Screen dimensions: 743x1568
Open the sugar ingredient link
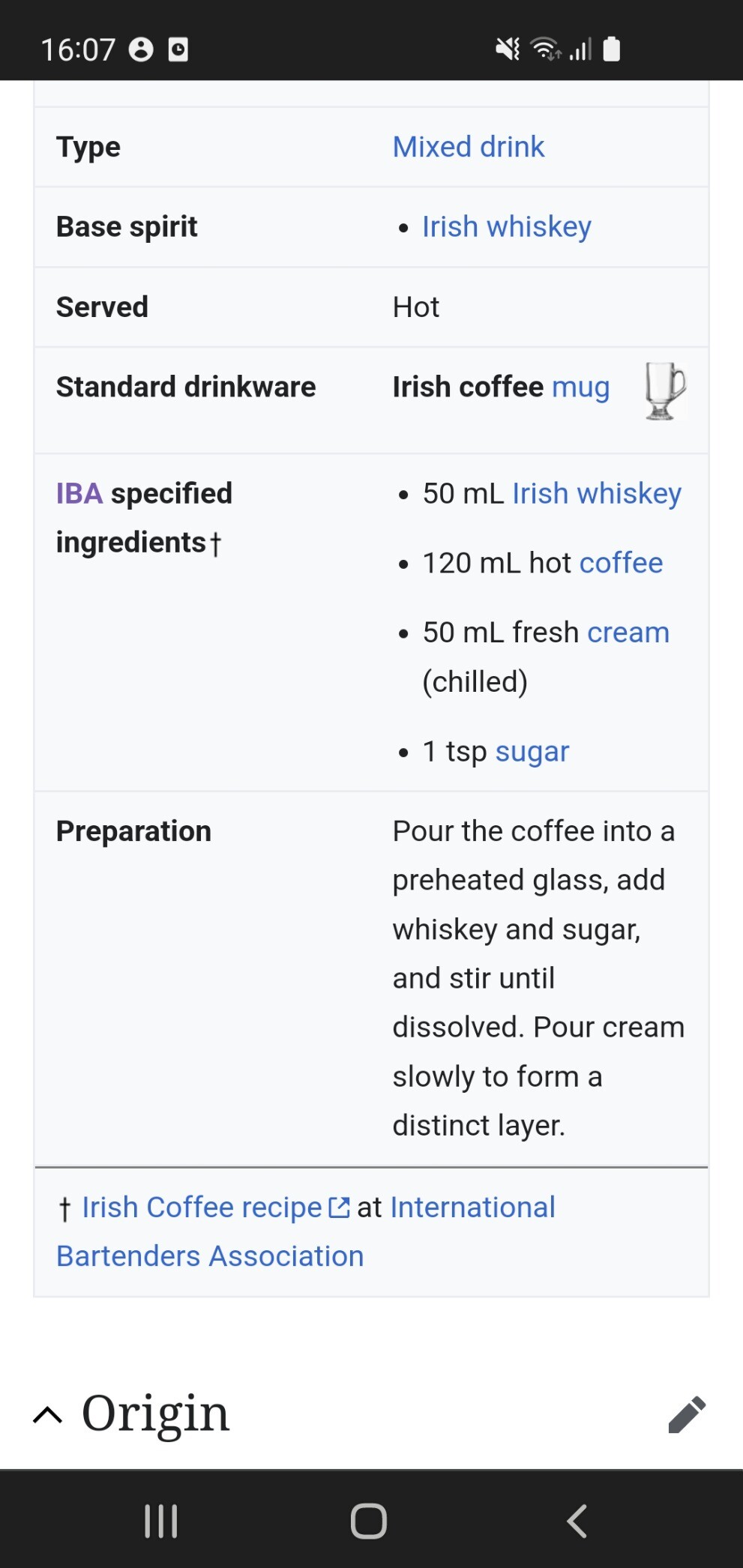tap(532, 751)
